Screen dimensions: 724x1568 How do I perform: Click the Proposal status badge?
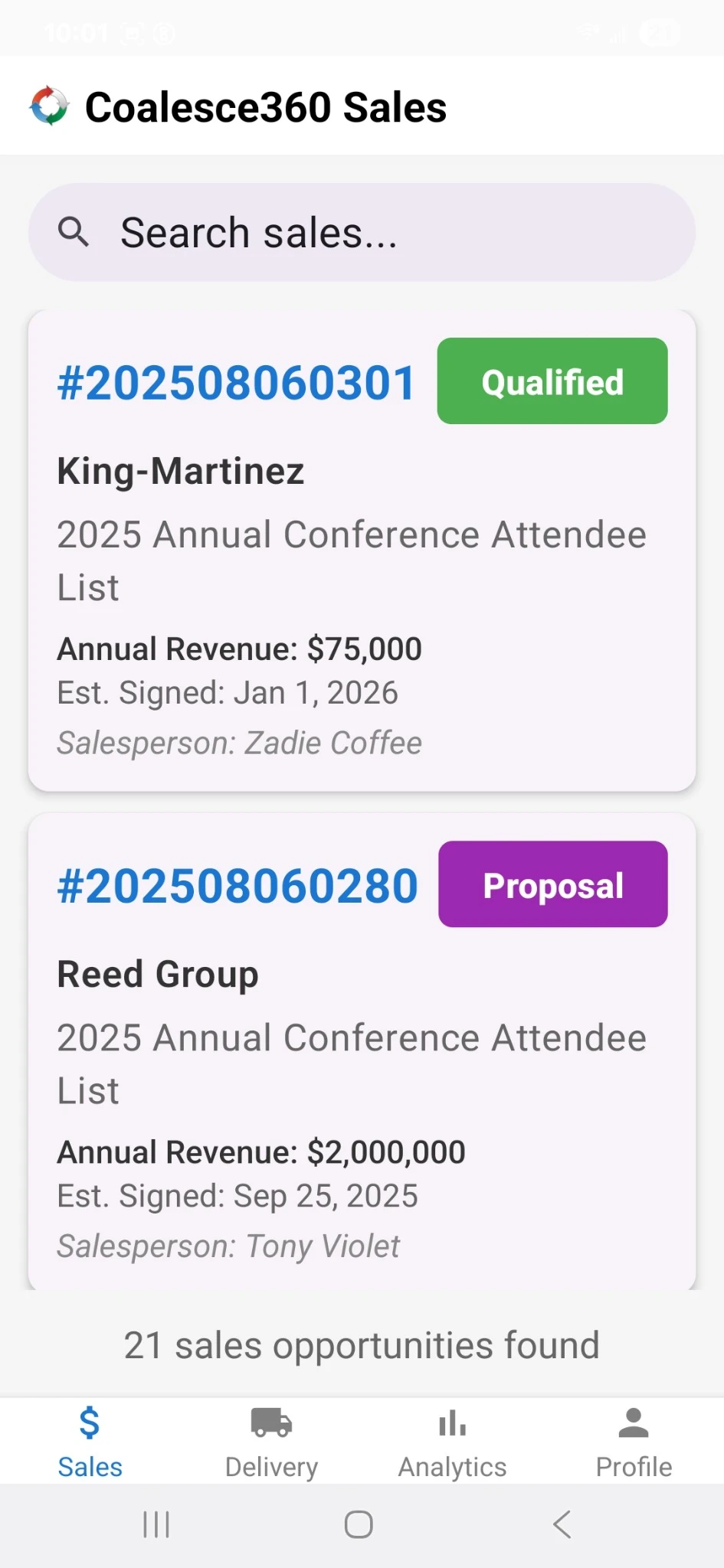coord(552,884)
